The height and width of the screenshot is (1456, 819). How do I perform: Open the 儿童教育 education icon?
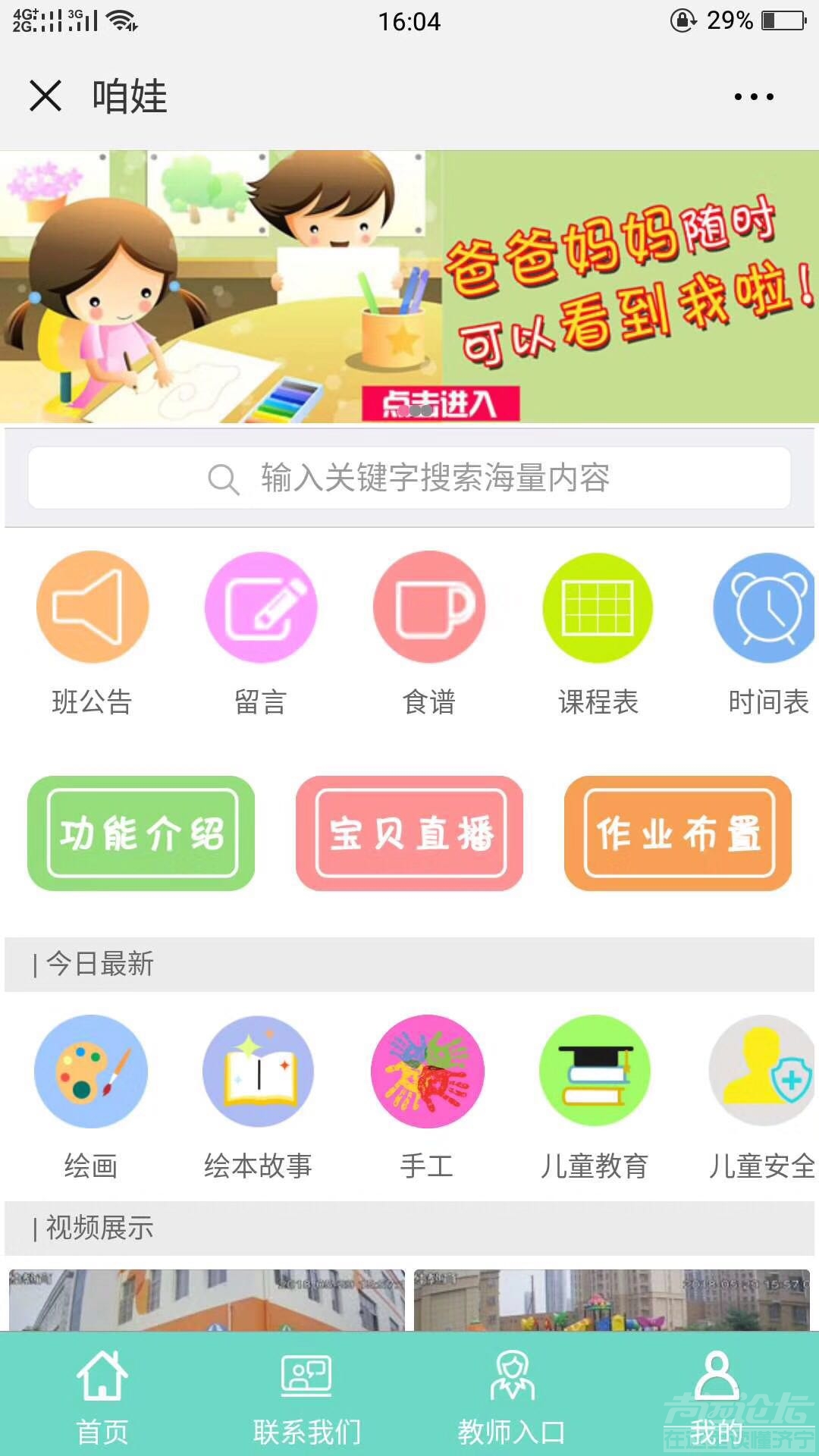click(x=596, y=1069)
